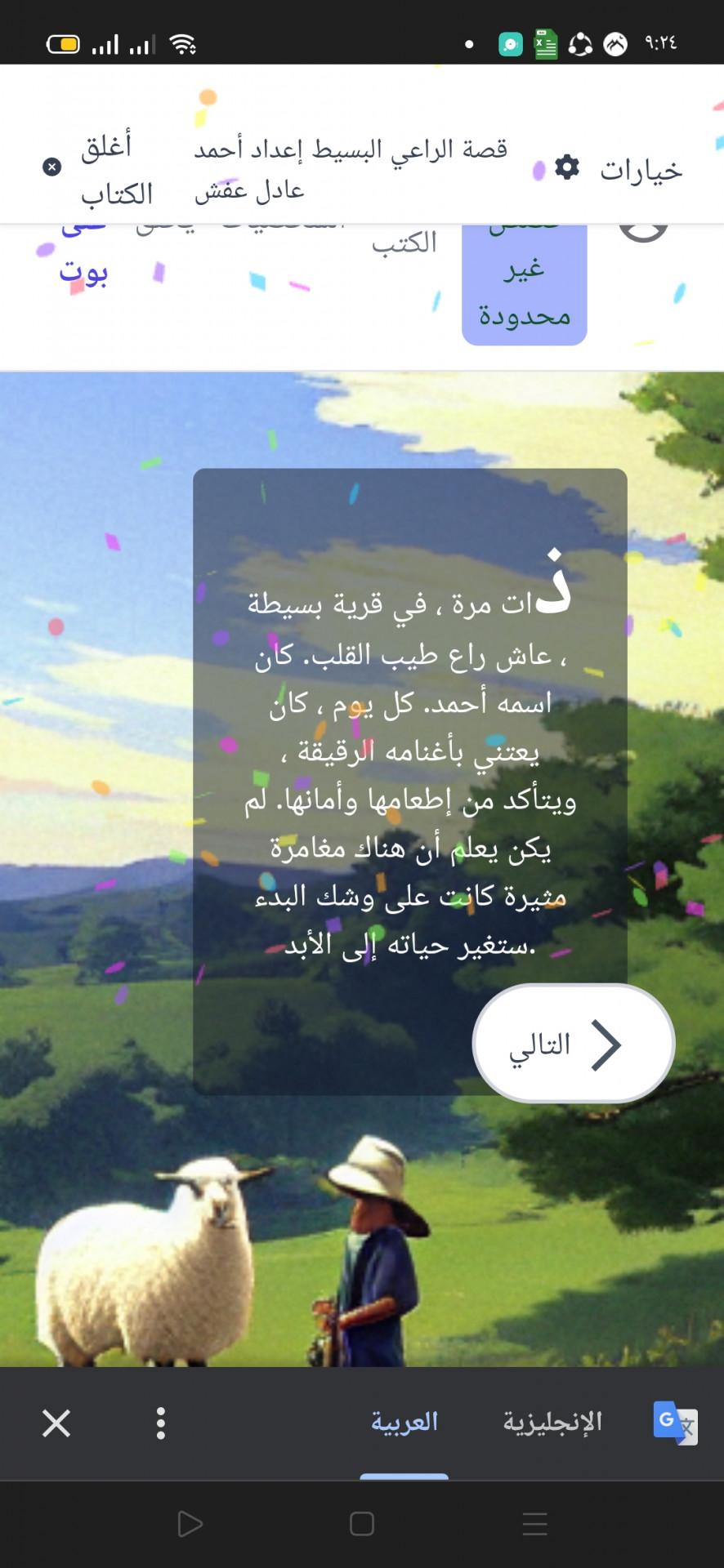
Task: Open the خيارات settings gear
Action: pyautogui.click(x=567, y=167)
